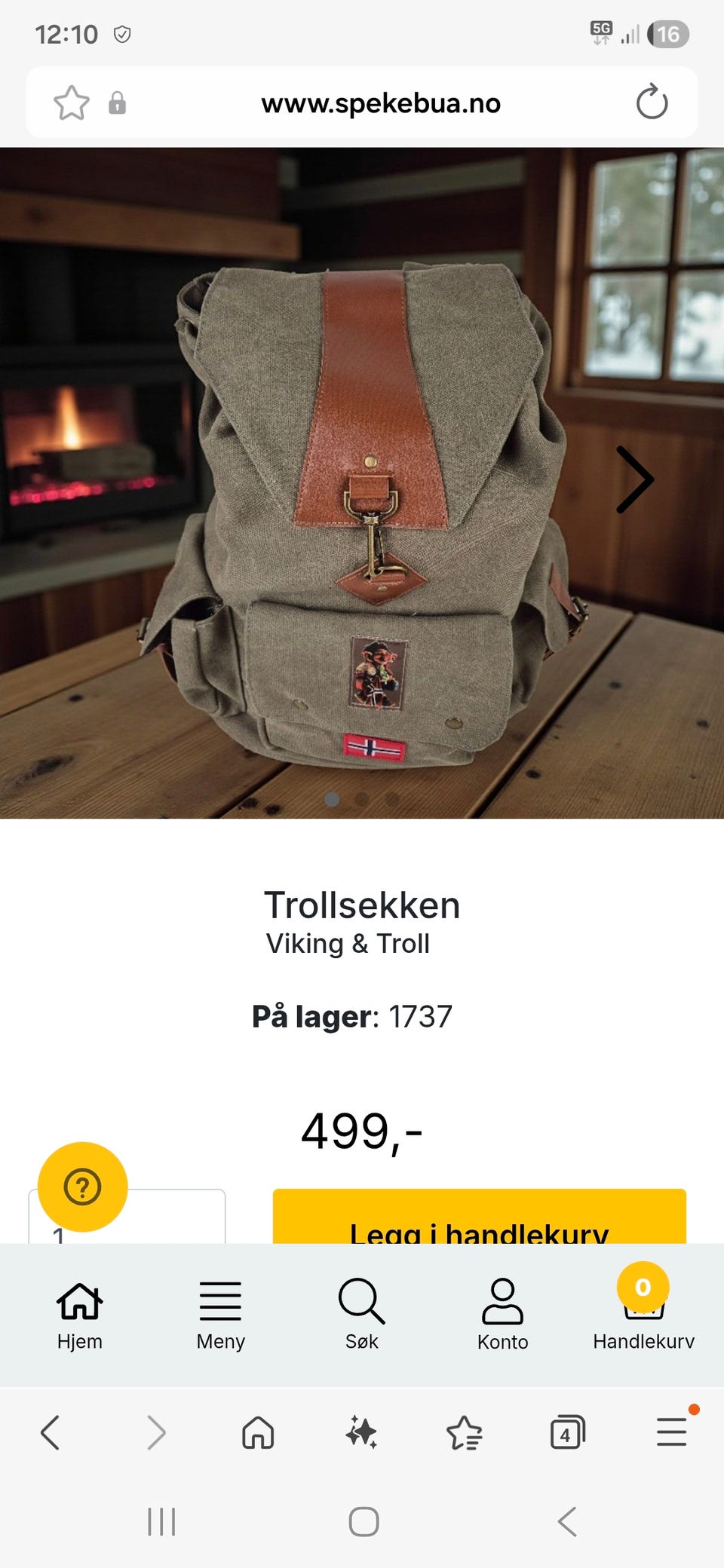724x1568 pixels.
Task: Select the second carousel dot indicator
Action: (x=362, y=801)
